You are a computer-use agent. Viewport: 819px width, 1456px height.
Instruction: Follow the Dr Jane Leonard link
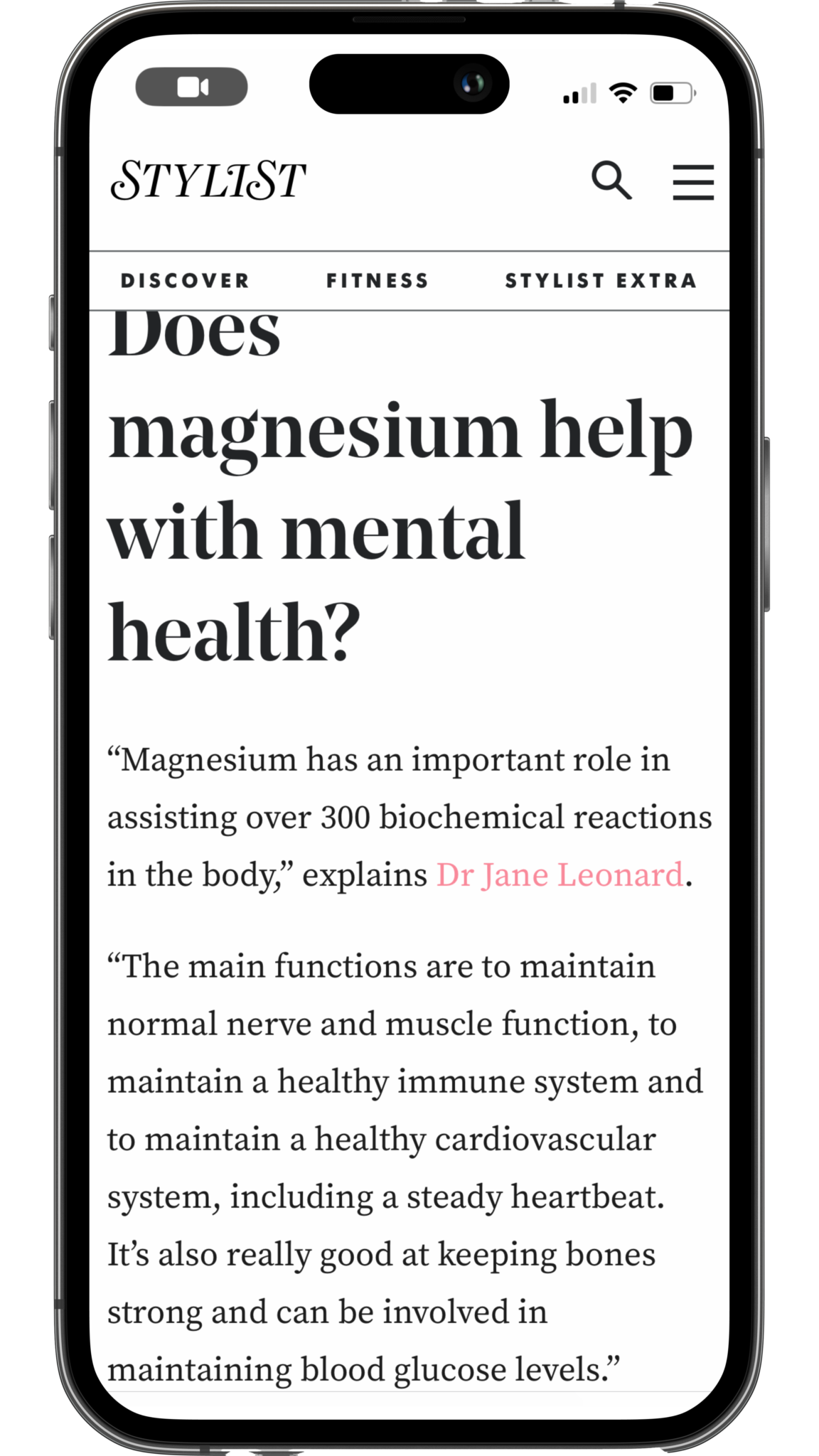point(560,875)
